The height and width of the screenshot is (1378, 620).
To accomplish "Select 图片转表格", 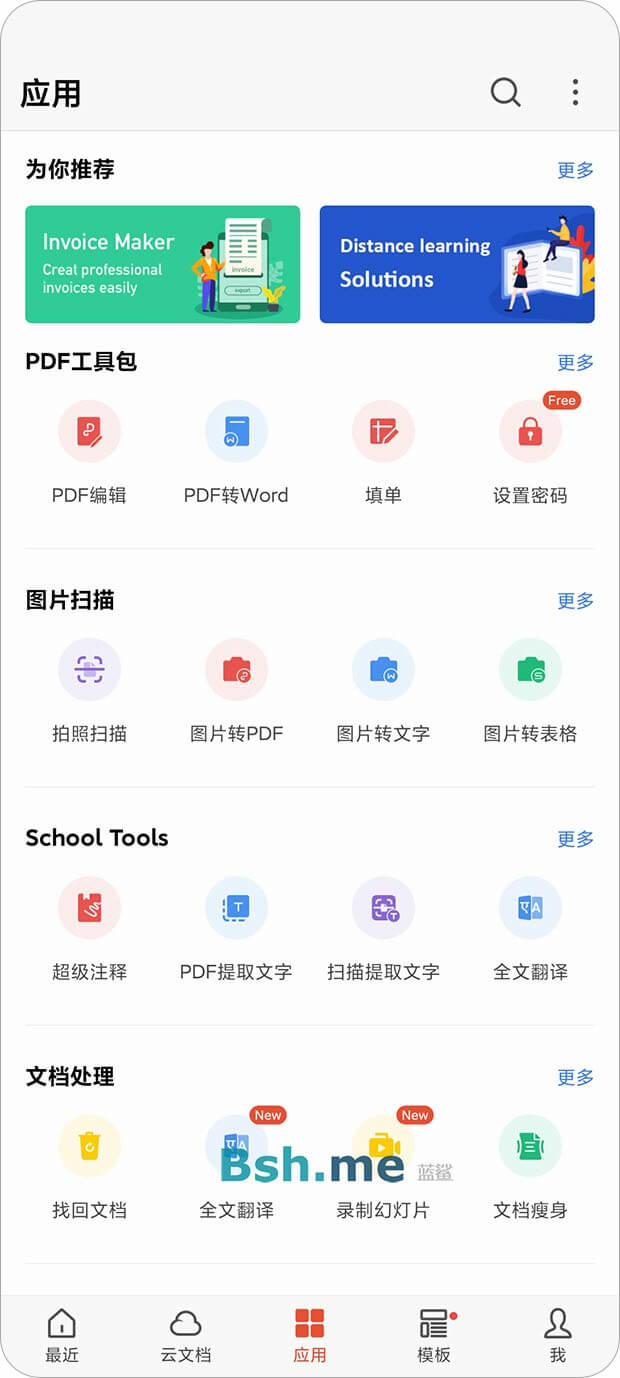I will 530,670.
